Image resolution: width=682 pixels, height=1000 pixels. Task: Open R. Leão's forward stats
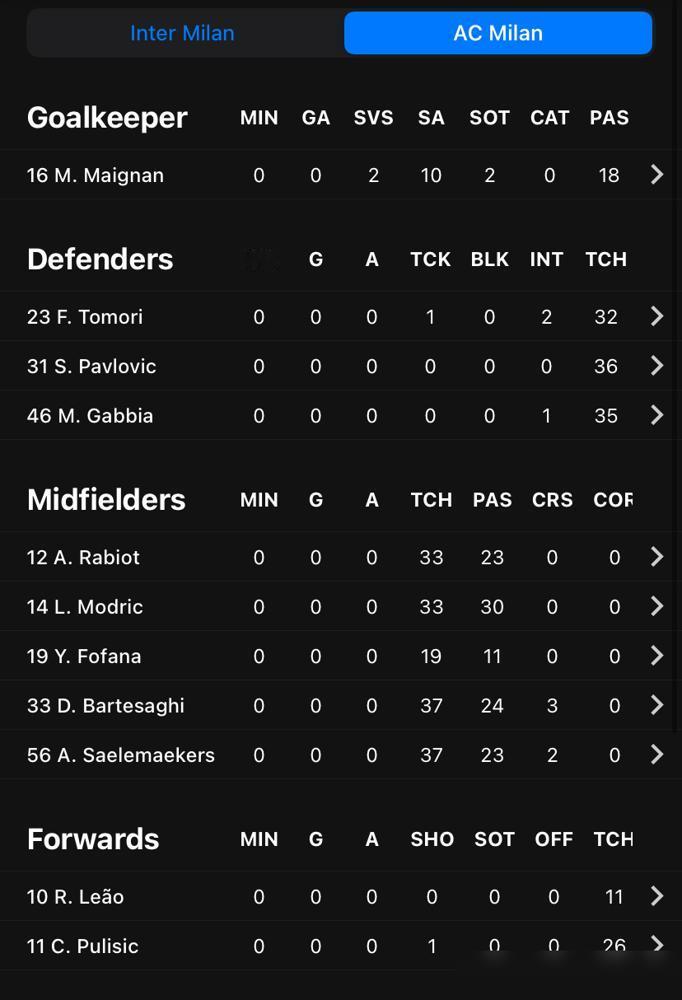pyautogui.click(x=341, y=897)
